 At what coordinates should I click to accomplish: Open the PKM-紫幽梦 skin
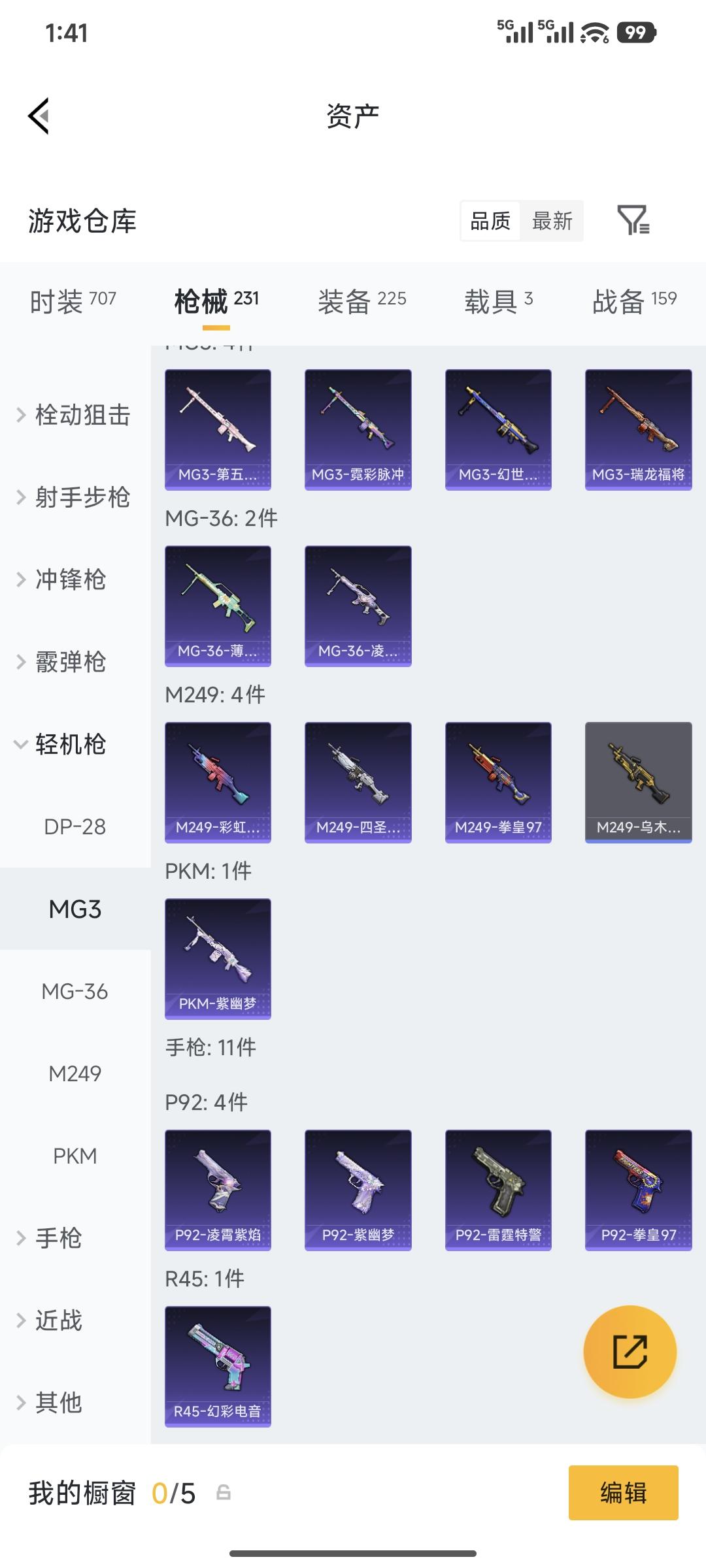pos(218,958)
